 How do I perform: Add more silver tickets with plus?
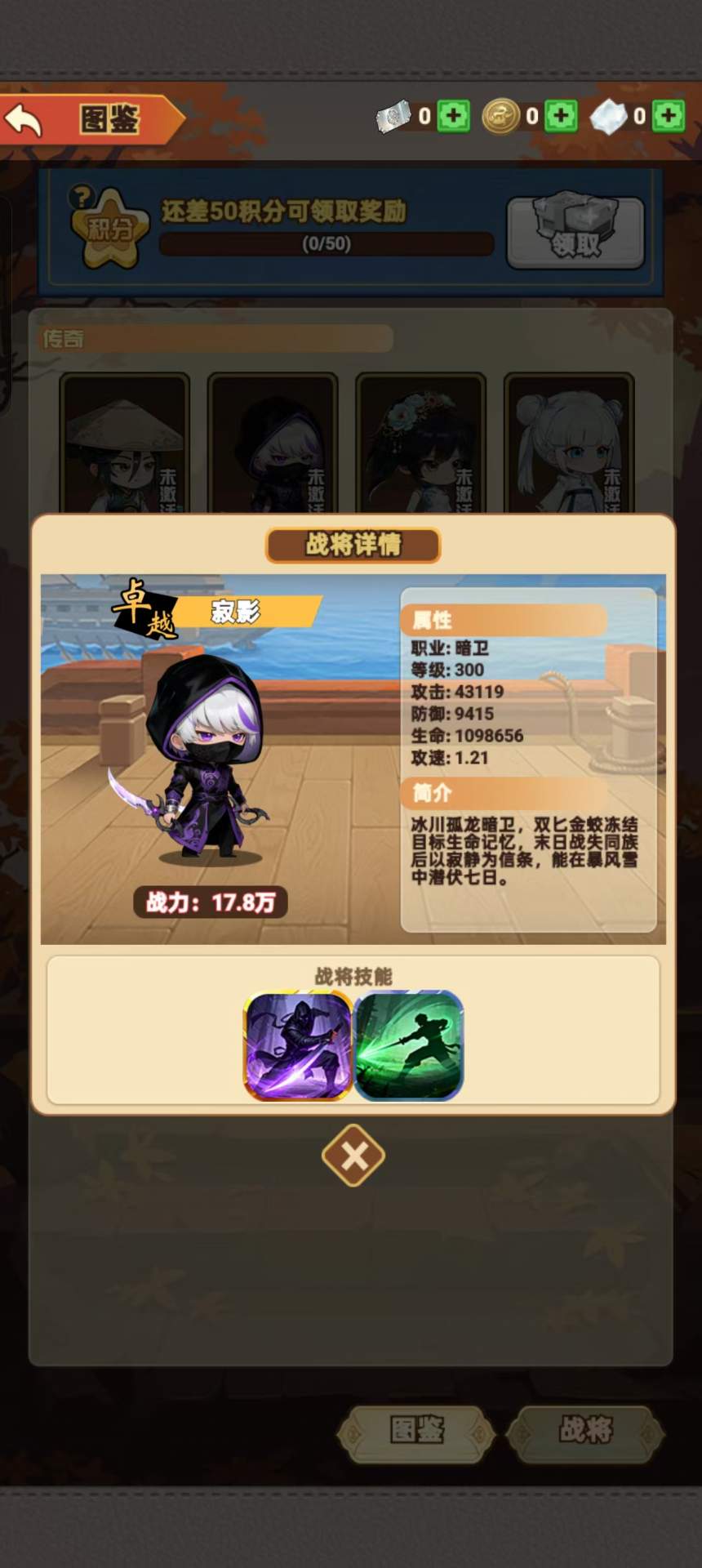(x=454, y=116)
